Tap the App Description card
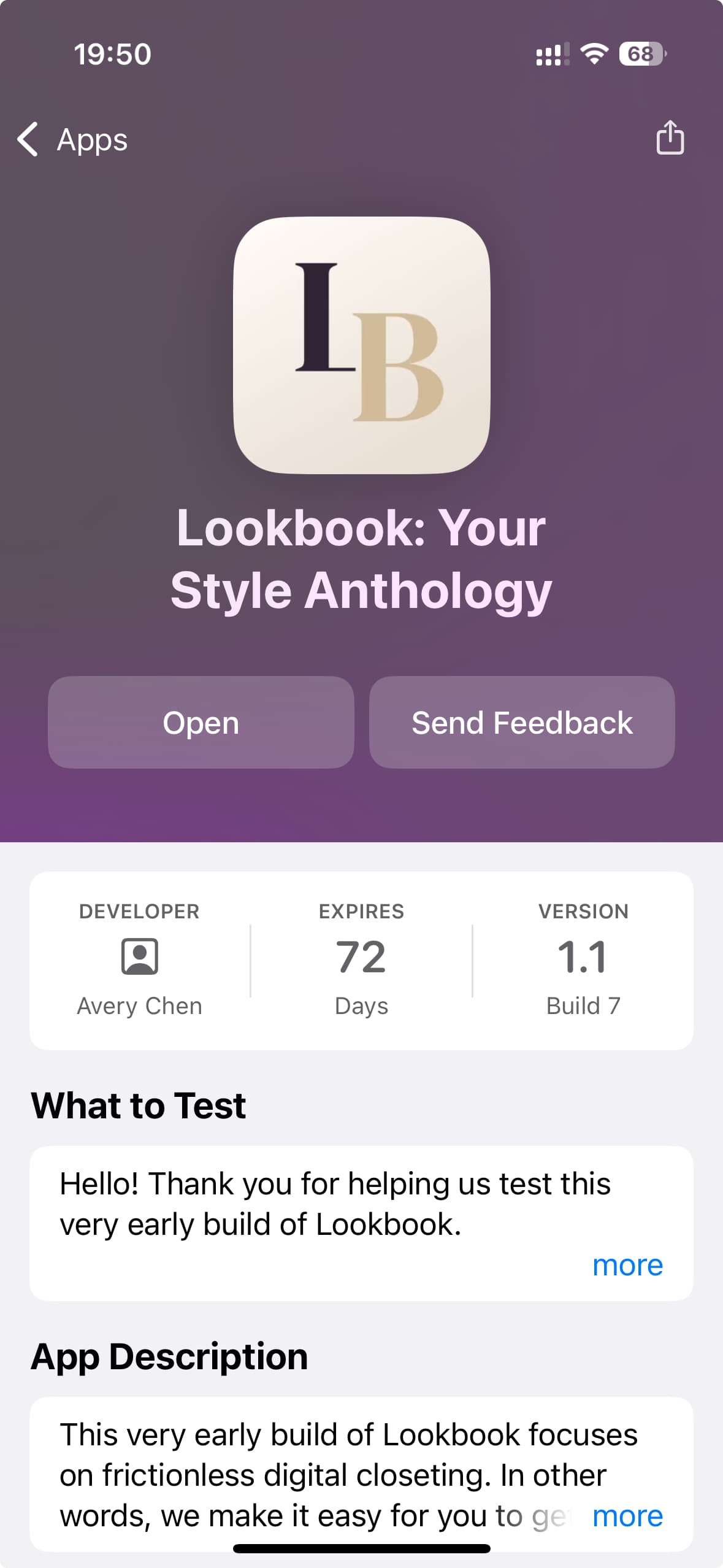723x1568 pixels. (361, 1485)
